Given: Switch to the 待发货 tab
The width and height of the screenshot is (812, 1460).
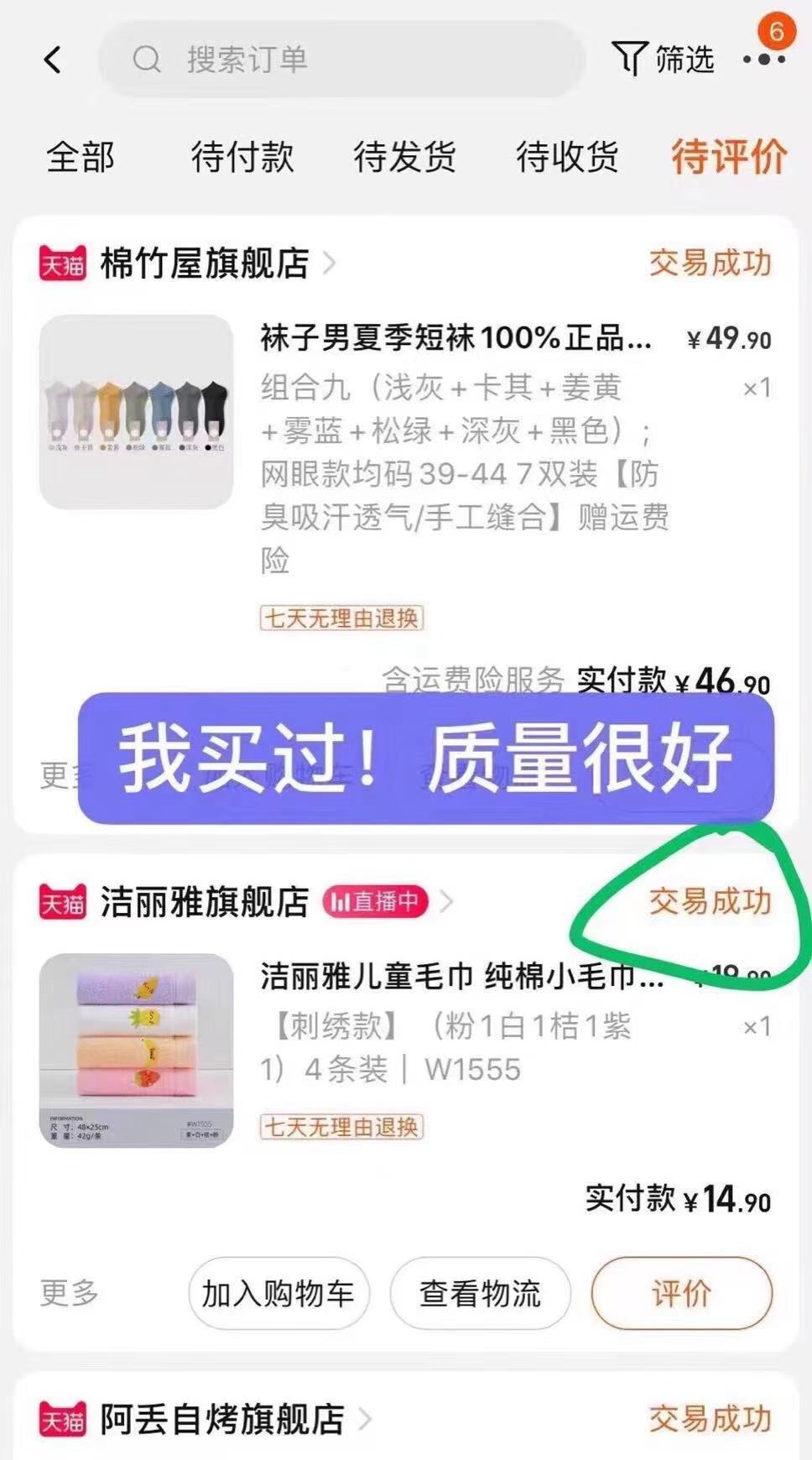Looking at the screenshot, I should click(404, 157).
